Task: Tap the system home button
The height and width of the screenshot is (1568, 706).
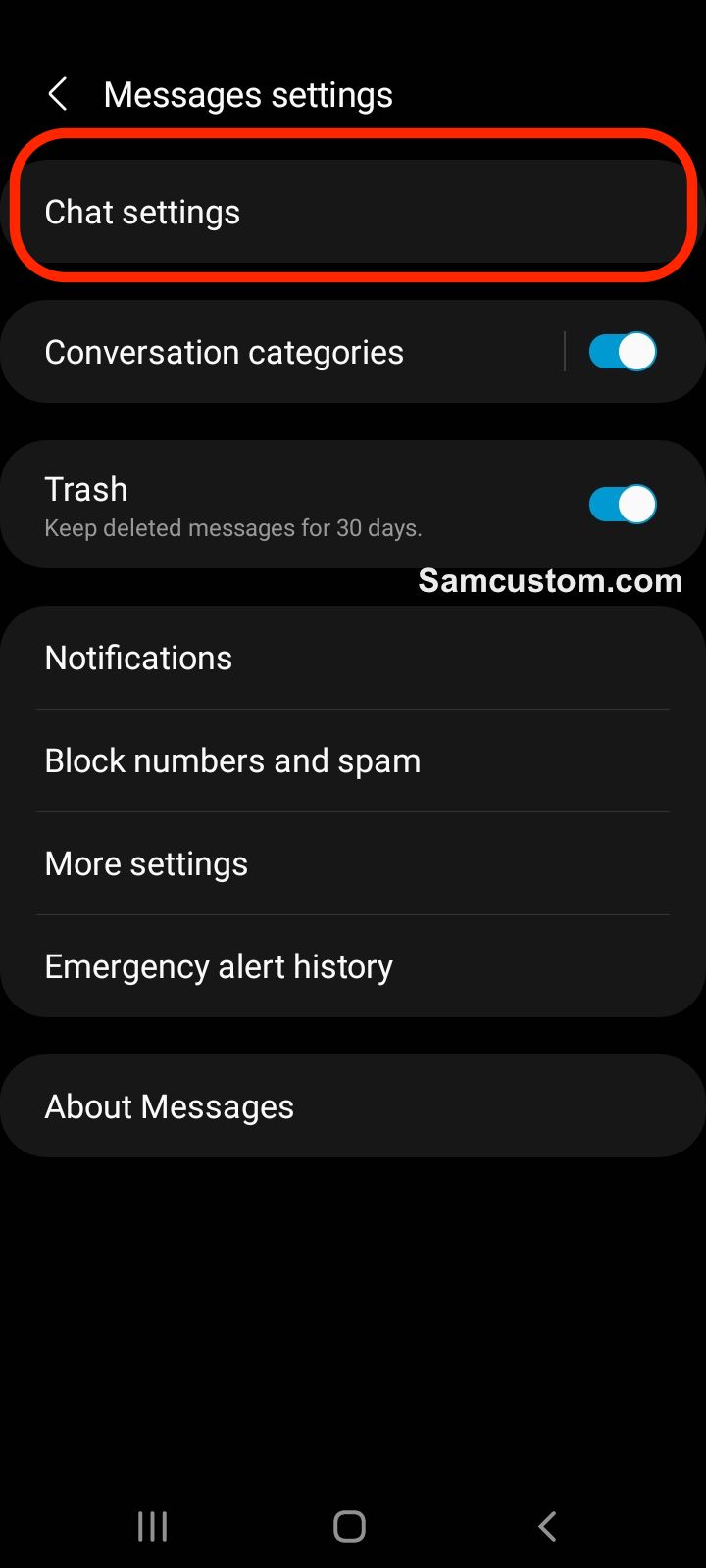Action: point(350,1526)
